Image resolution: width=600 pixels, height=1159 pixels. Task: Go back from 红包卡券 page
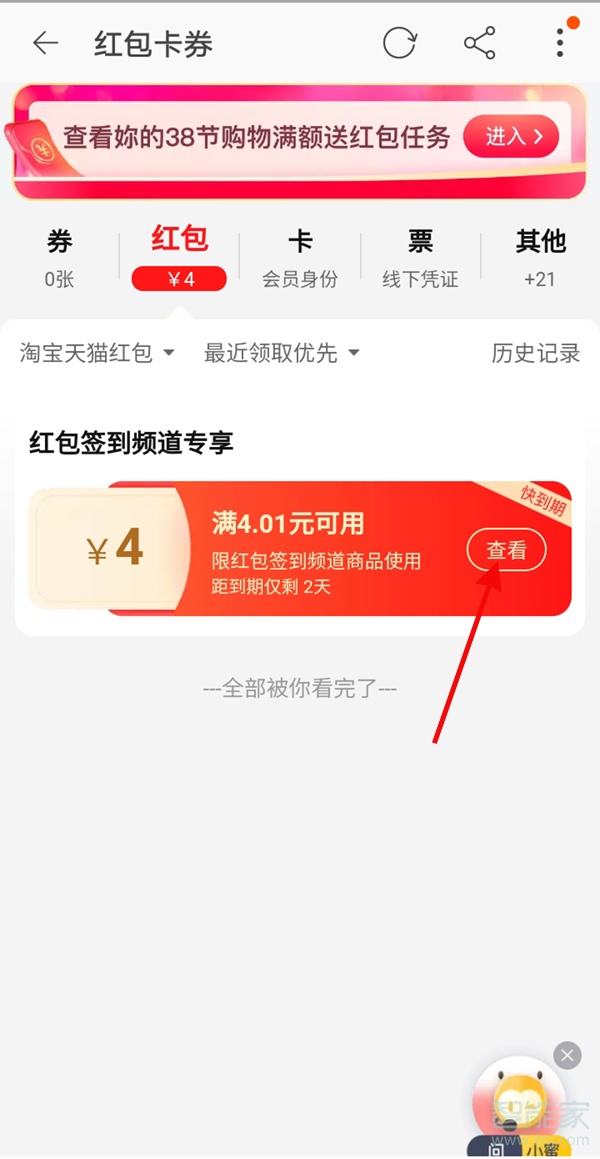pyautogui.click(x=45, y=43)
